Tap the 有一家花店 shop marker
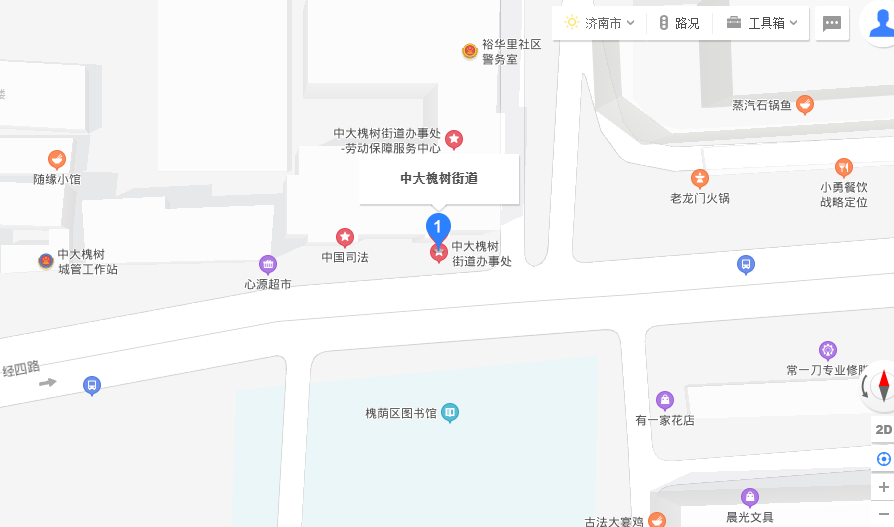894x527 pixels. click(665, 400)
